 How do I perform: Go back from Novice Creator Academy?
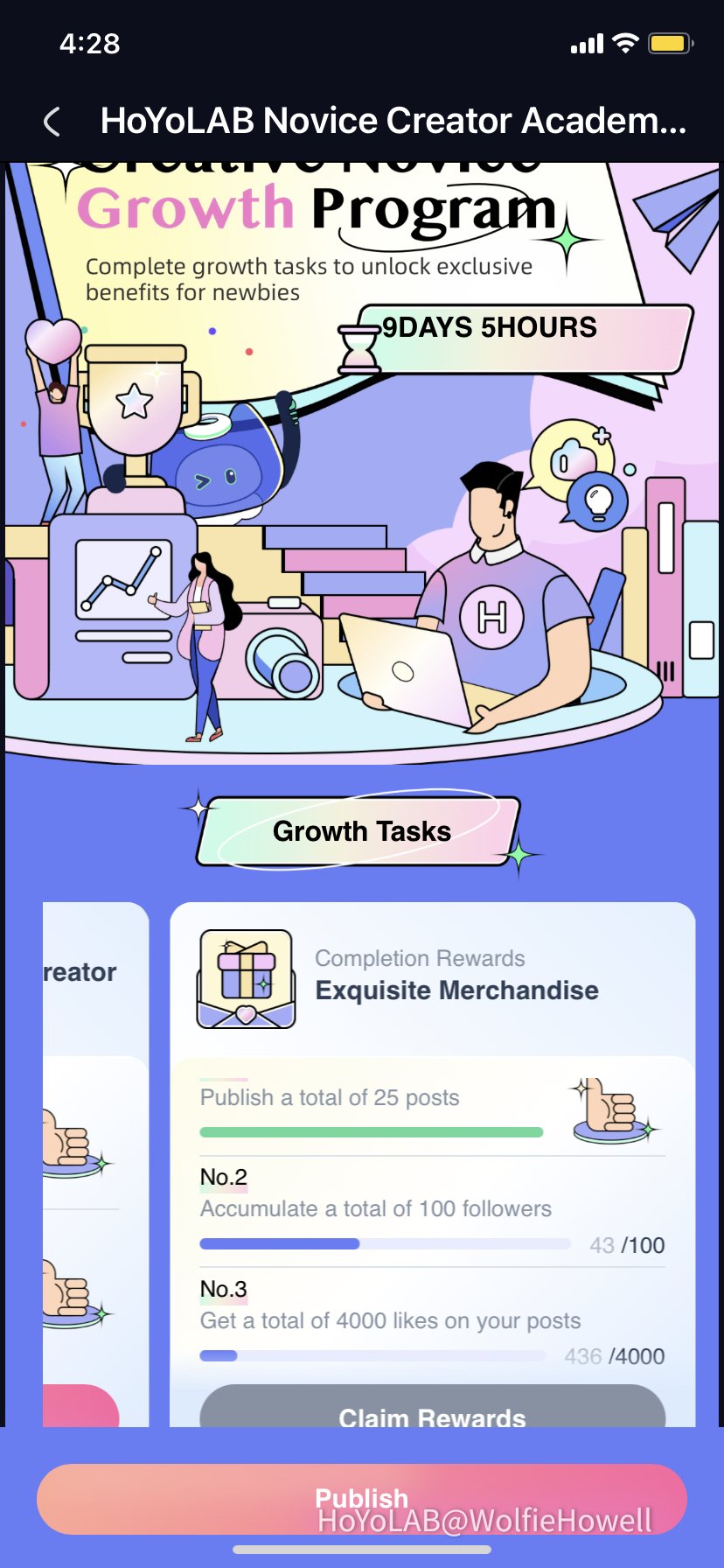tap(52, 122)
